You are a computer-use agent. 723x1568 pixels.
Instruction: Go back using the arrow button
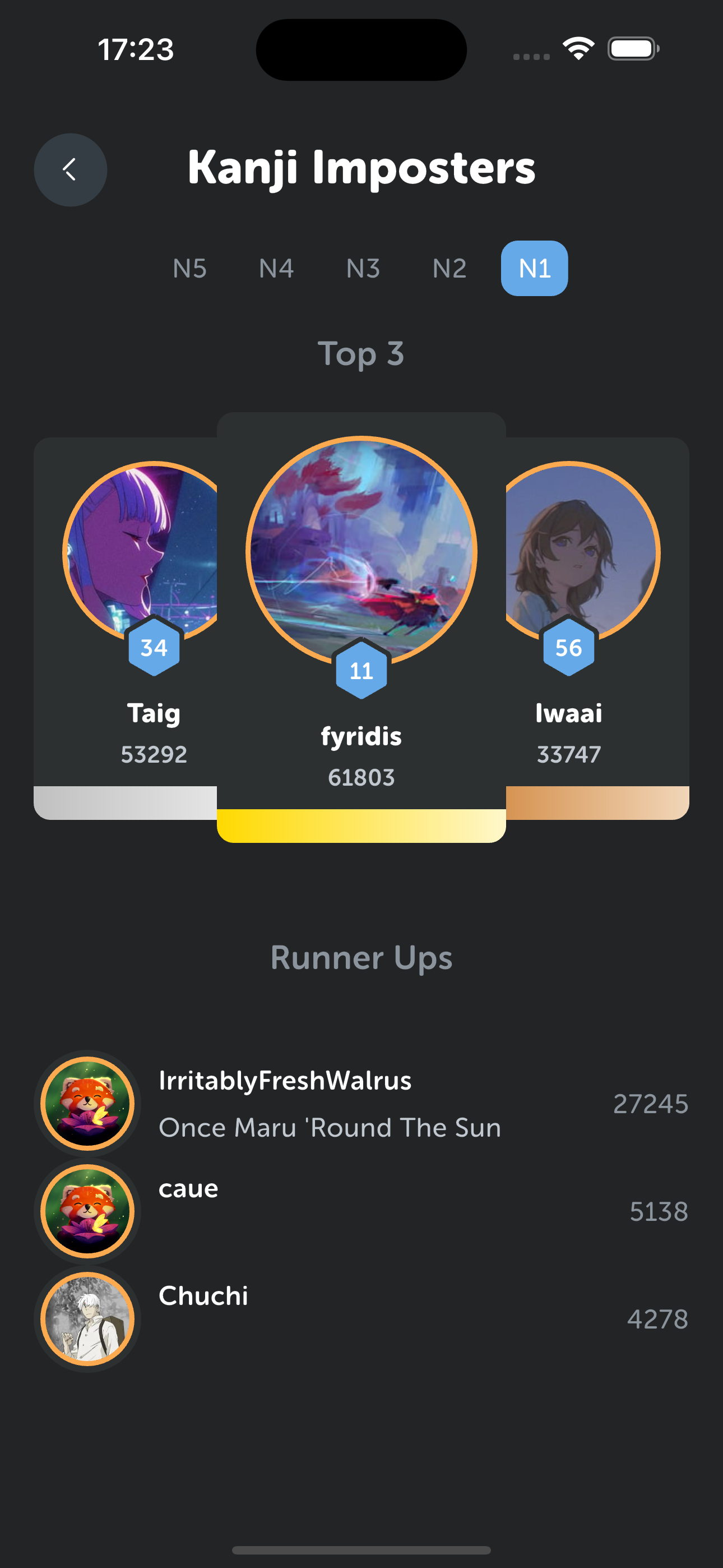(71, 170)
